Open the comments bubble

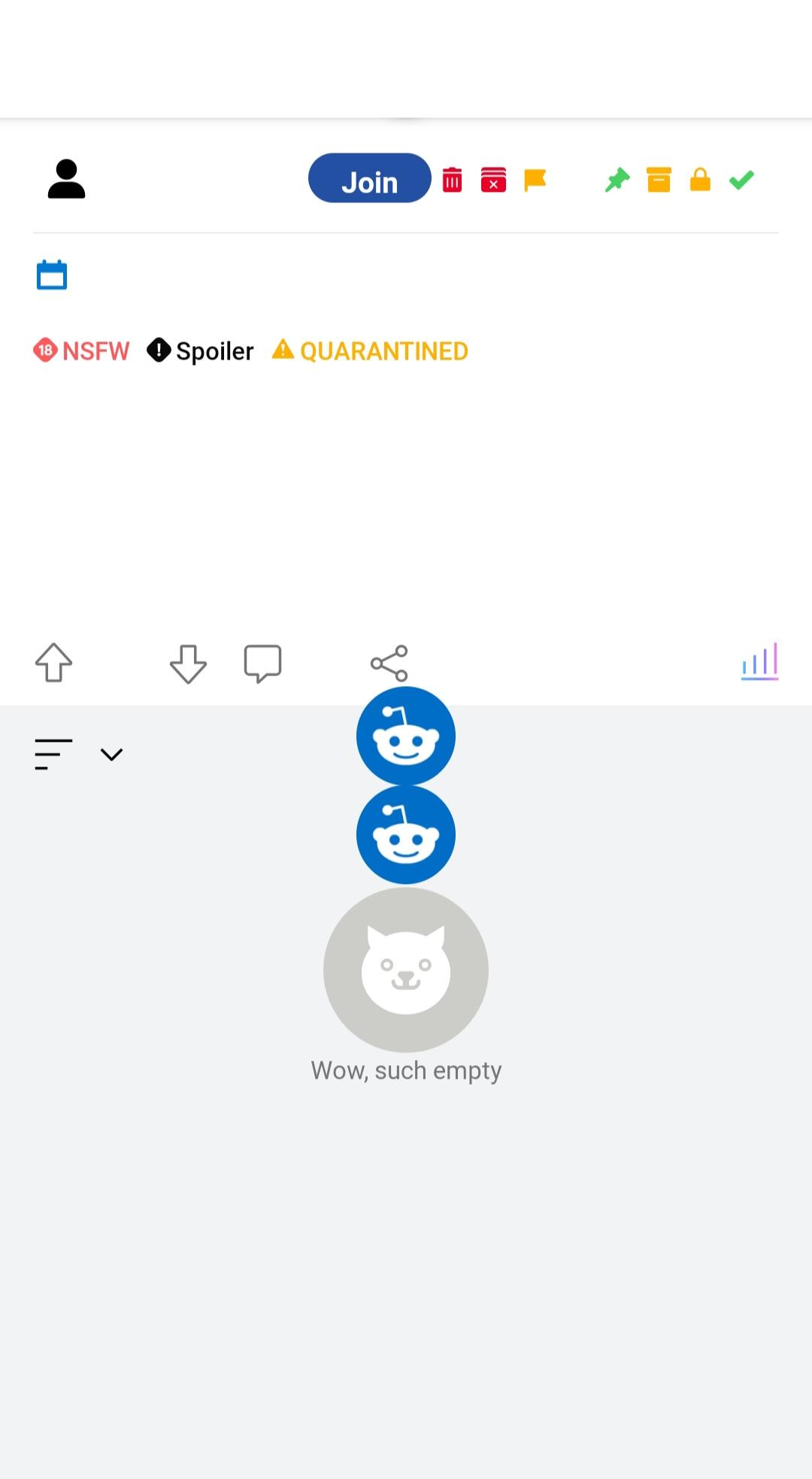point(262,664)
